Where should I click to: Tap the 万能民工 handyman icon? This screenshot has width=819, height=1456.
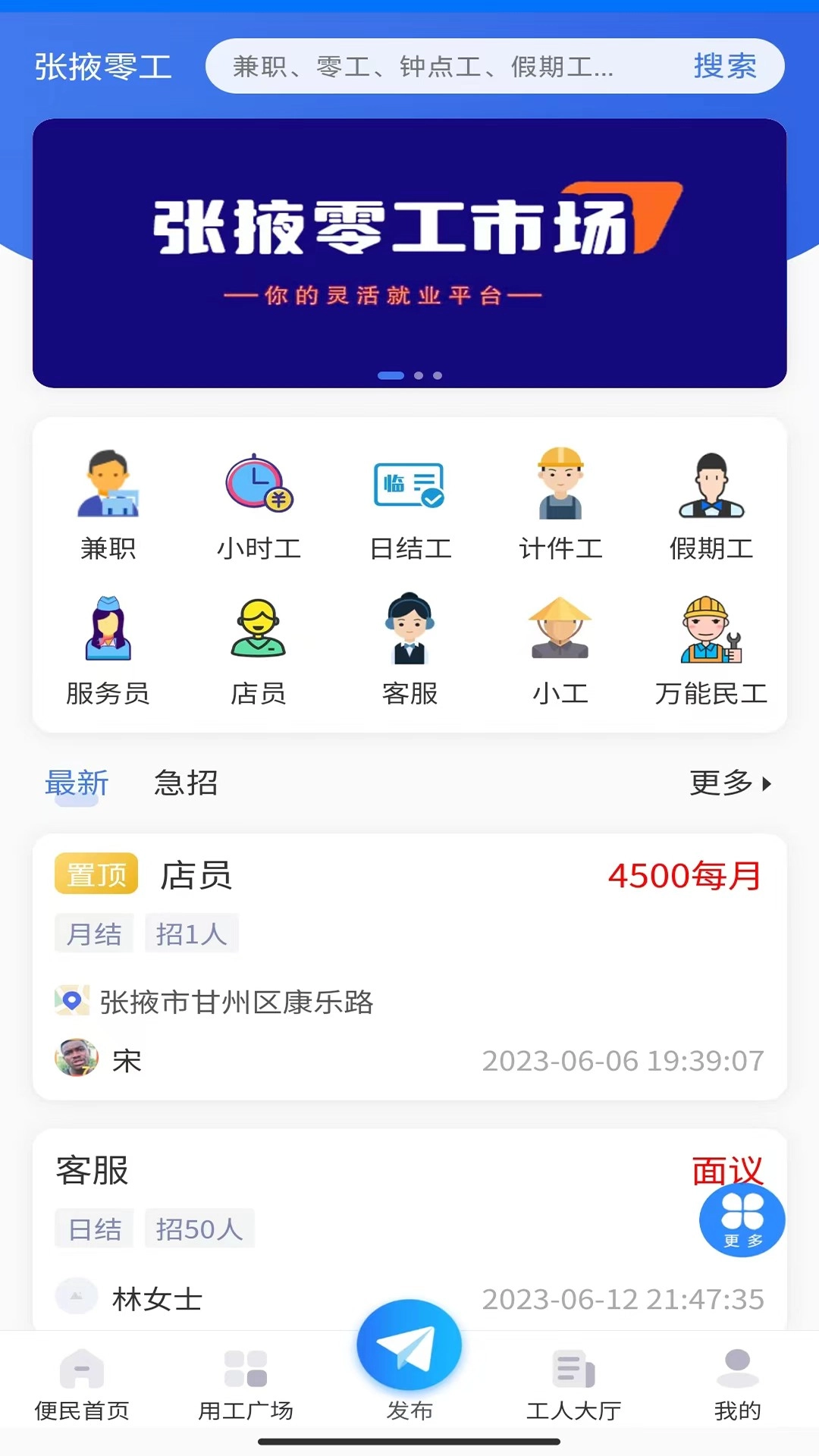pyautogui.click(x=711, y=648)
